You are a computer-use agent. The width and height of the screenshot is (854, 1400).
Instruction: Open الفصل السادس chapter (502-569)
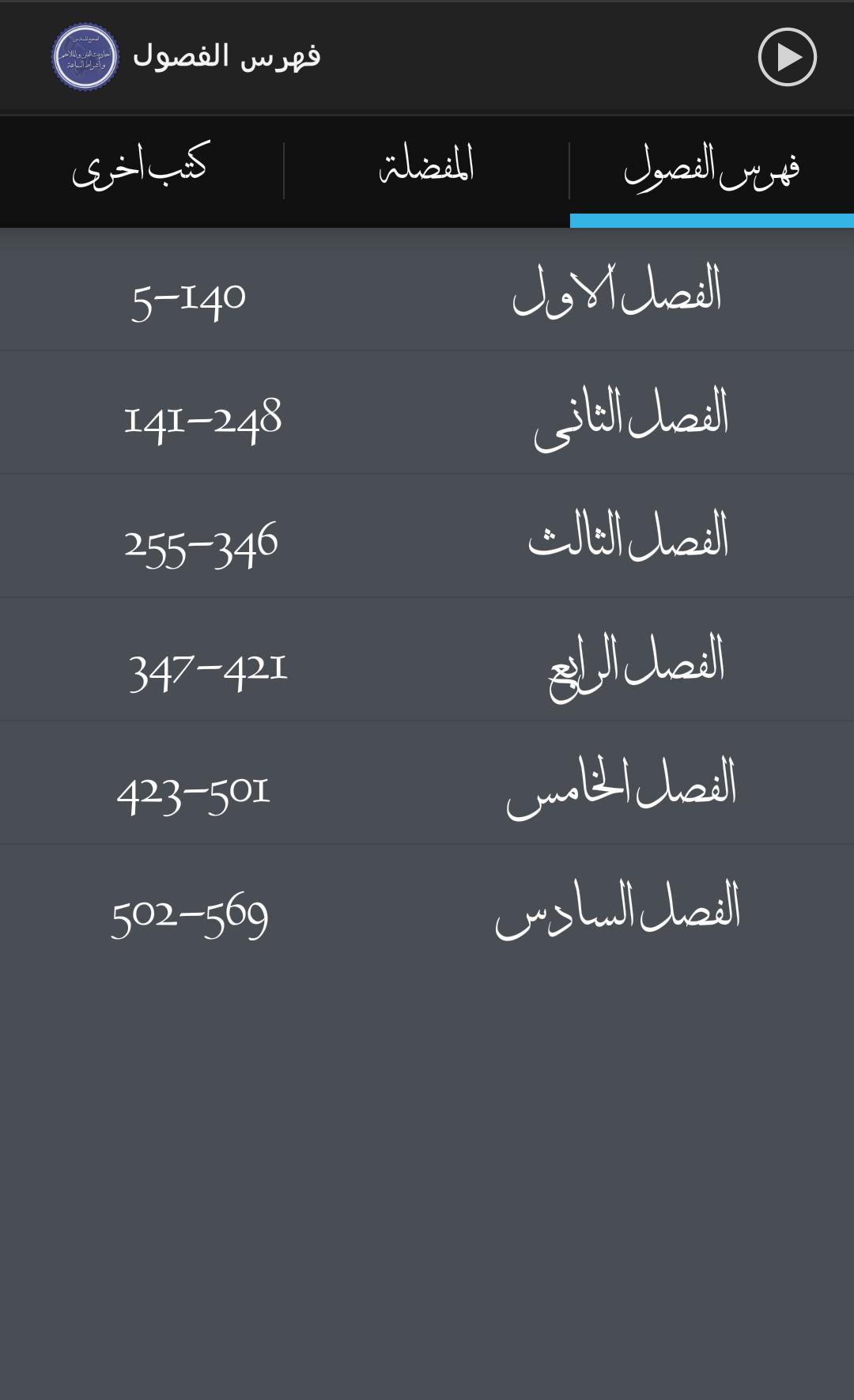(x=427, y=907)
